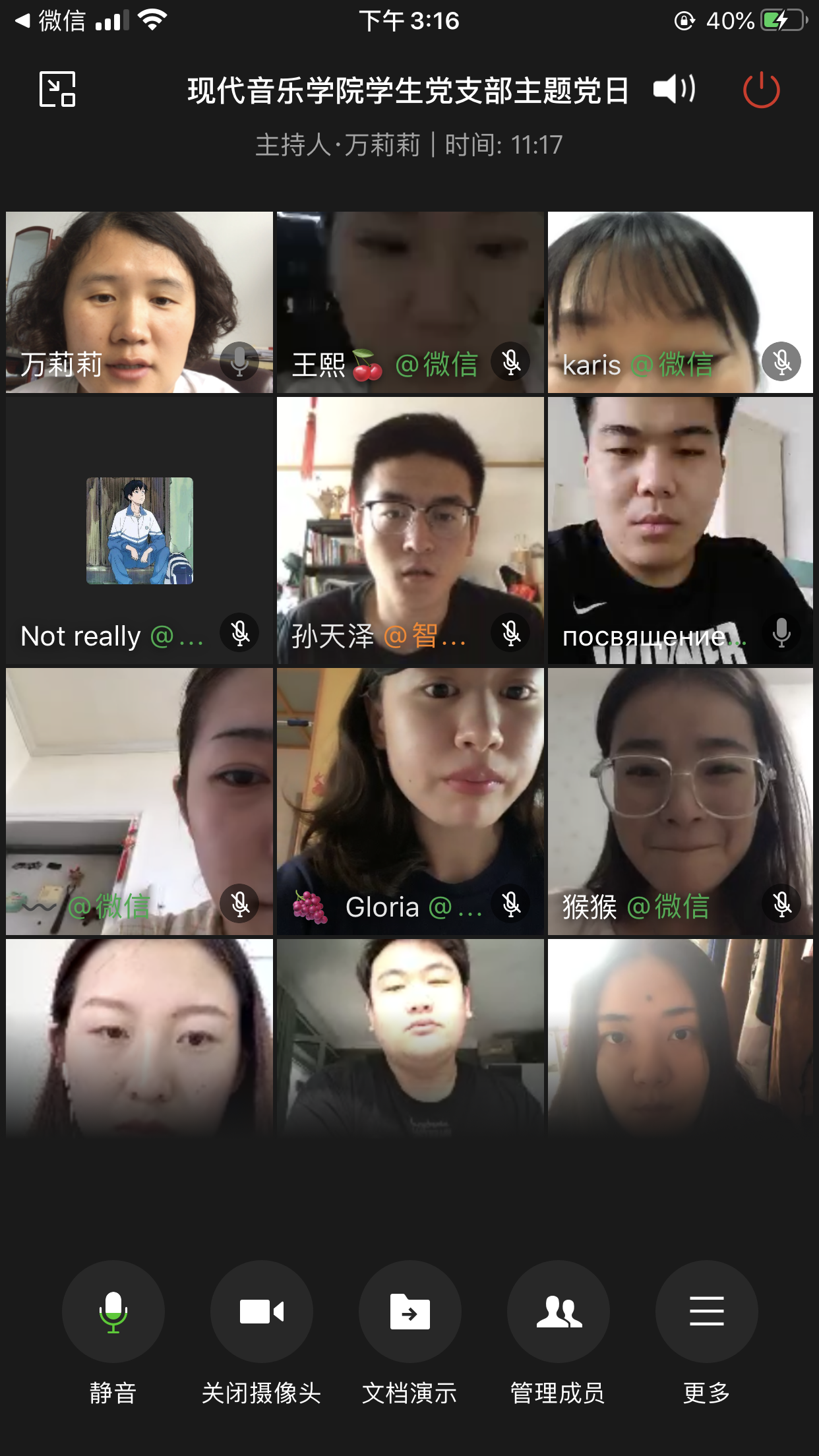Start 文档演示 document presentation
819x1456 pixels.
409,1312
